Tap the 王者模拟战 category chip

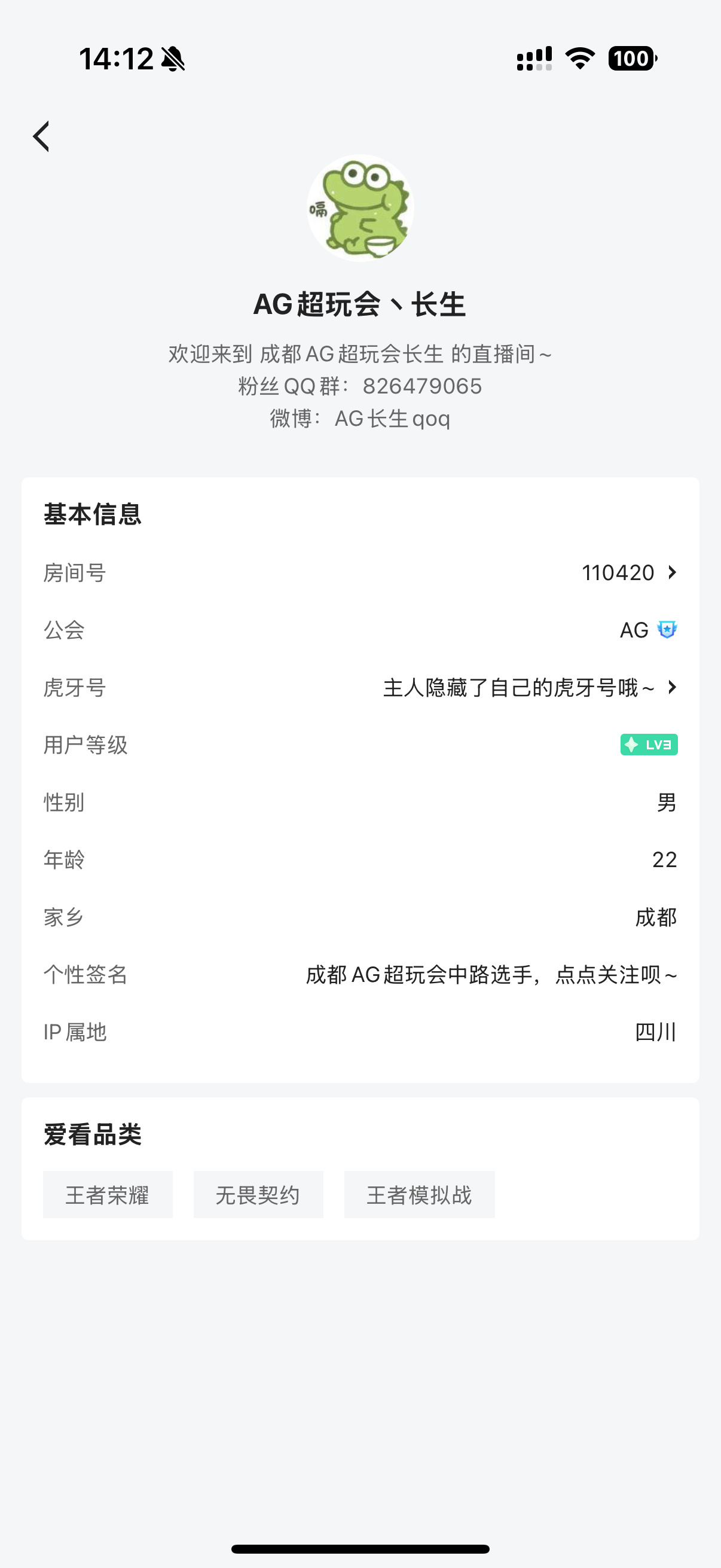point(420,1194)
